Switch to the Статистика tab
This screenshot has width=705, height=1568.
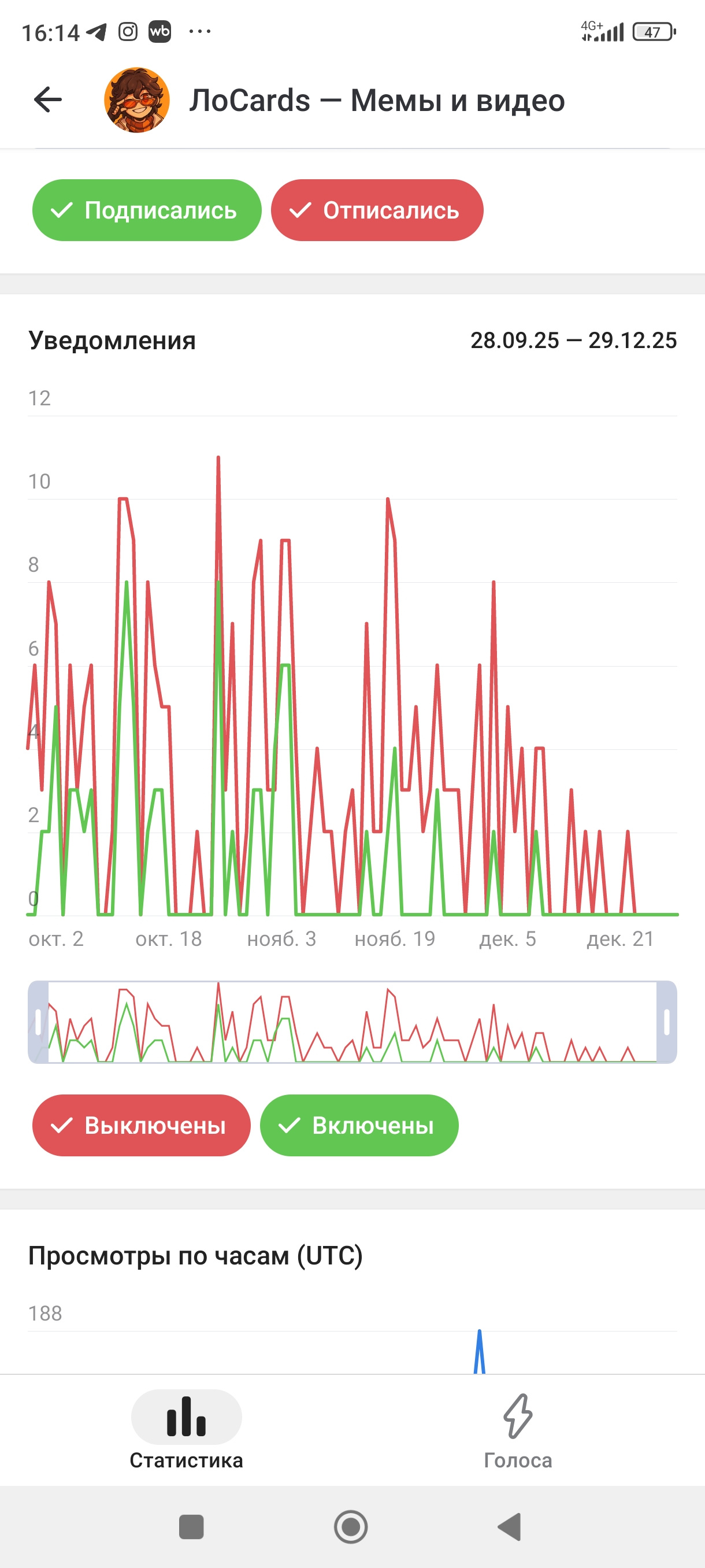pyautogui.click(x=186, y=1430)
